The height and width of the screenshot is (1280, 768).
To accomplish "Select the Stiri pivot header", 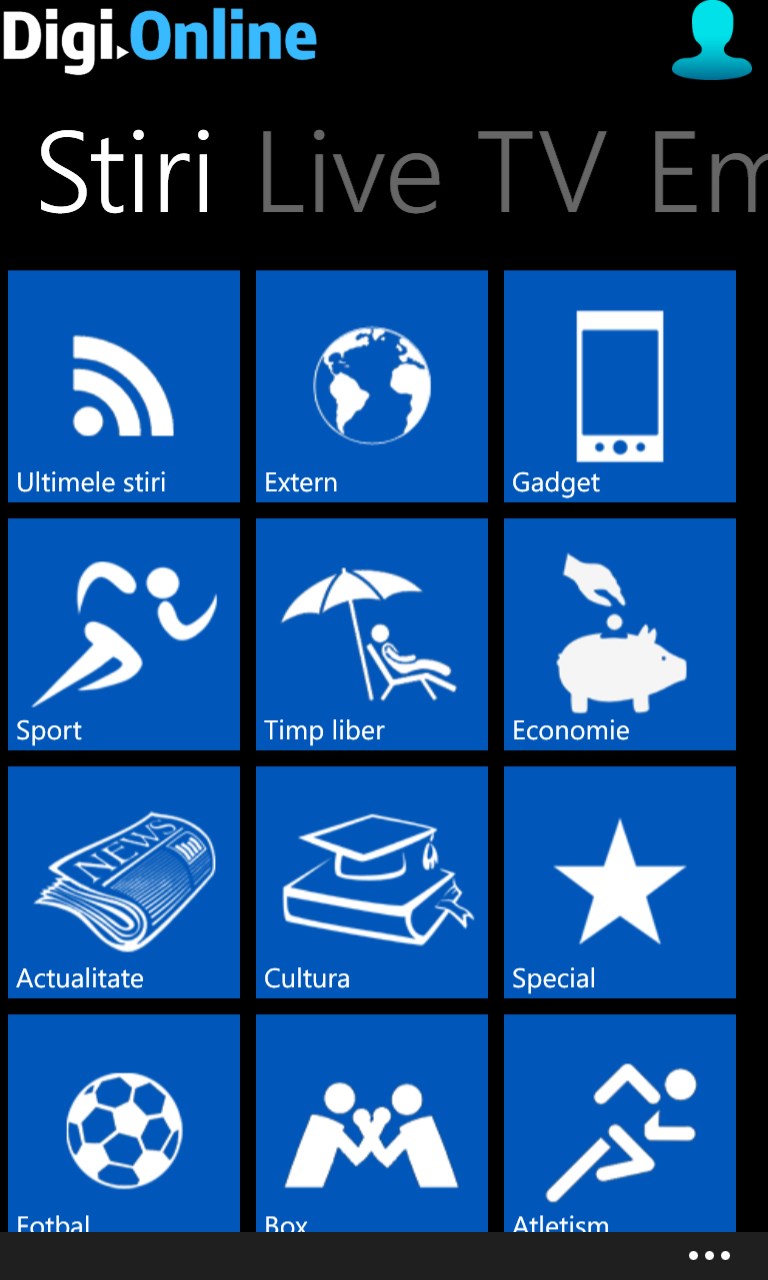I will [125, 172].
